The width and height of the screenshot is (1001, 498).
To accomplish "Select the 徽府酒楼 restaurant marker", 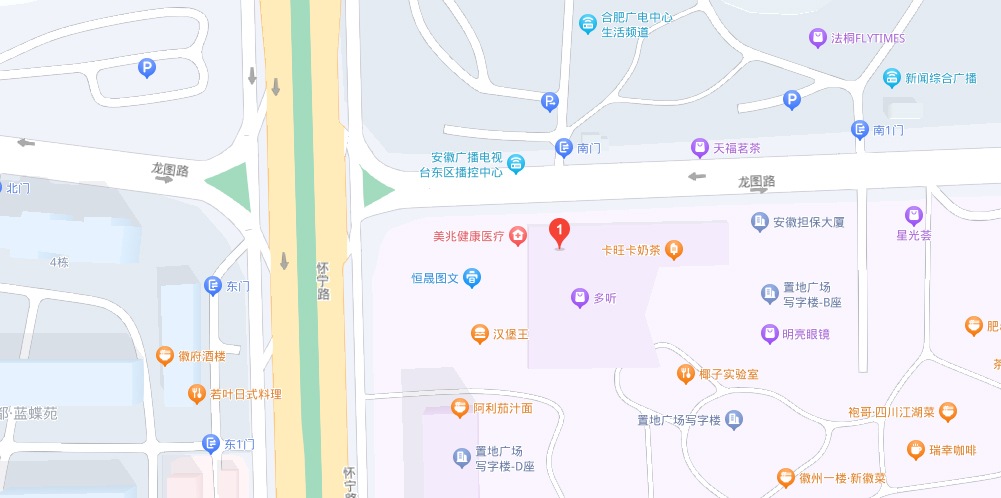I will point(165,355).
